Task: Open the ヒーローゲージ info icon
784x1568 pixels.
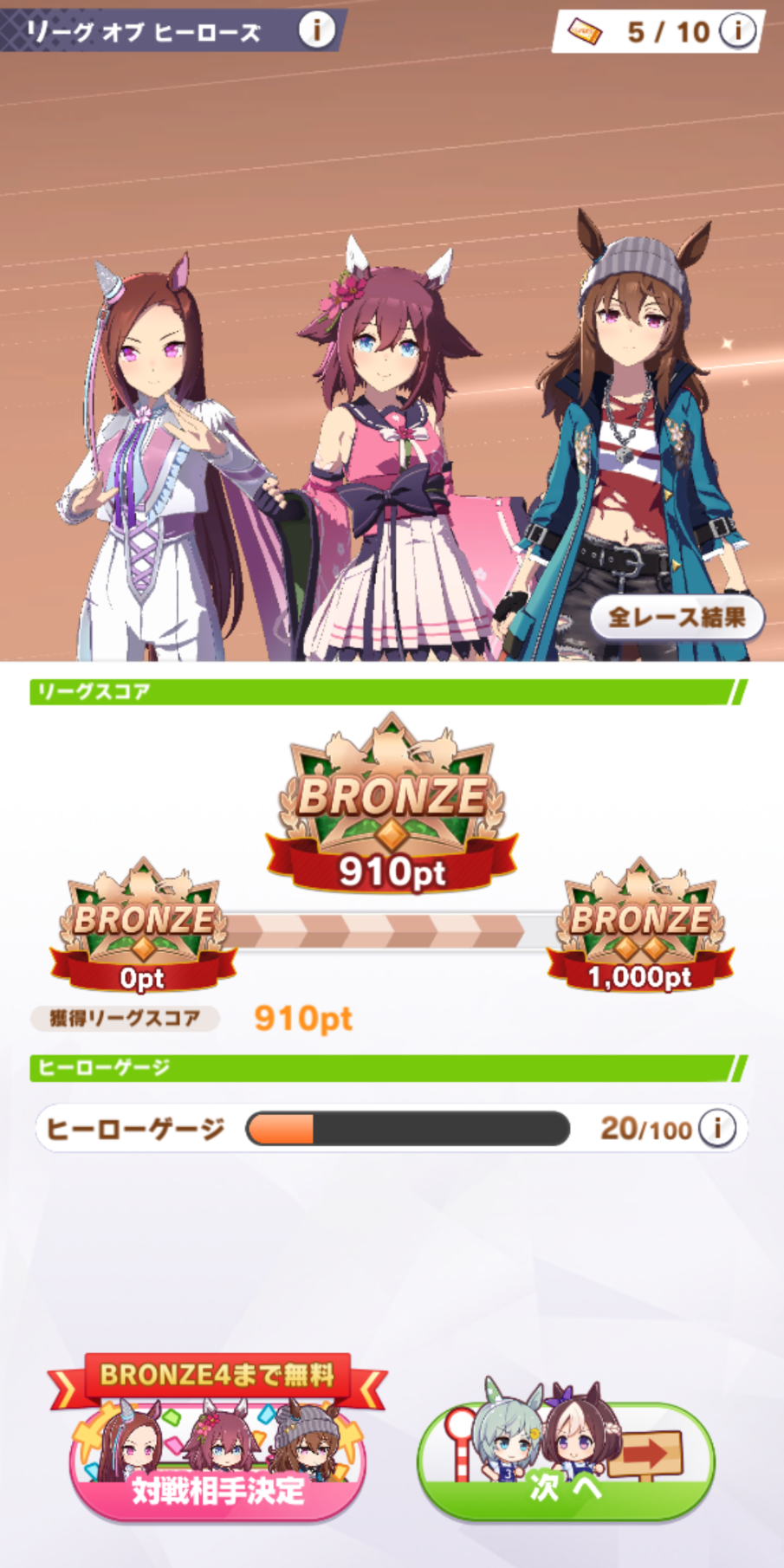Action: (x=717, y=1128)
